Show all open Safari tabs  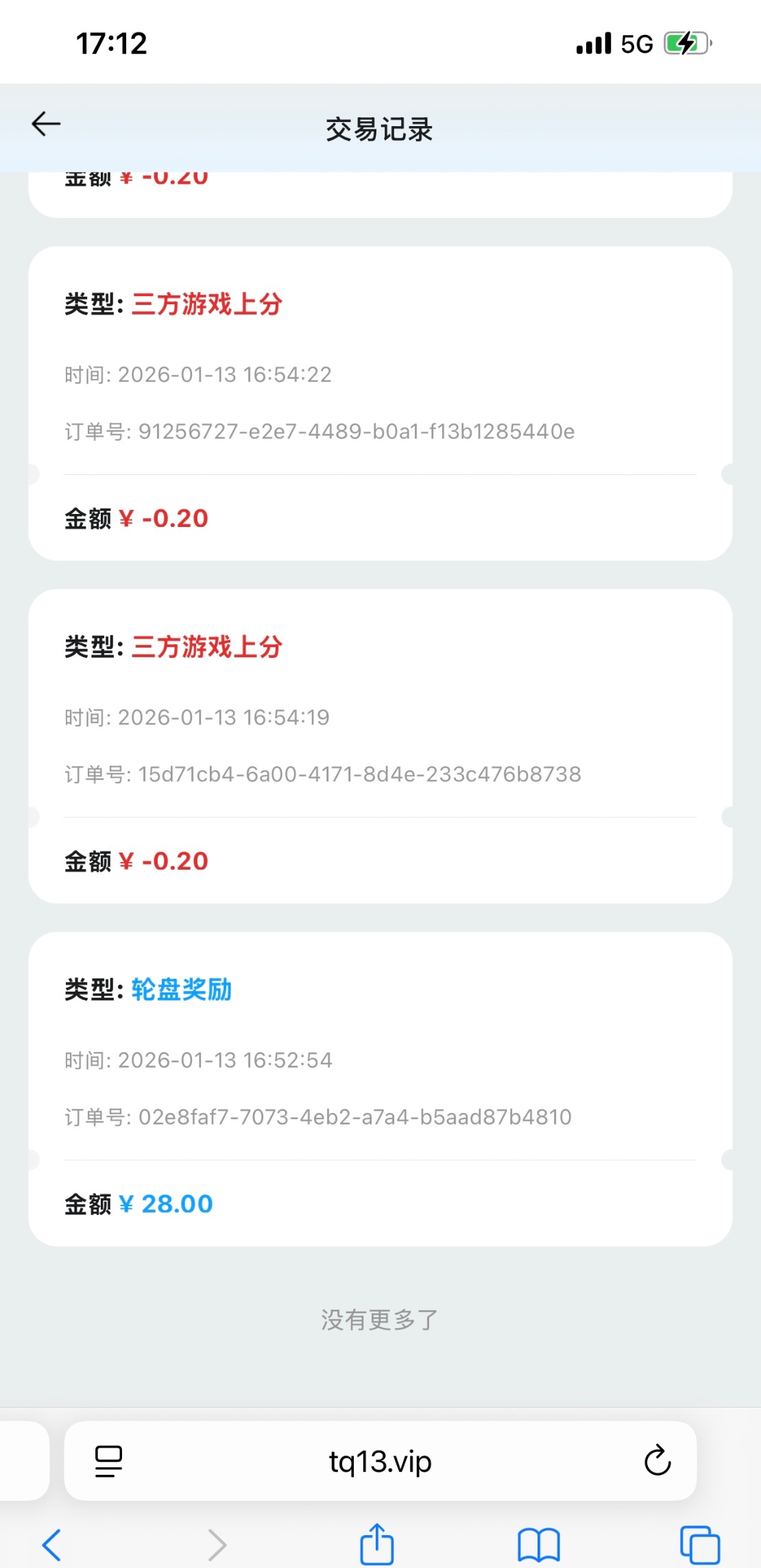tap(699, 1545)
